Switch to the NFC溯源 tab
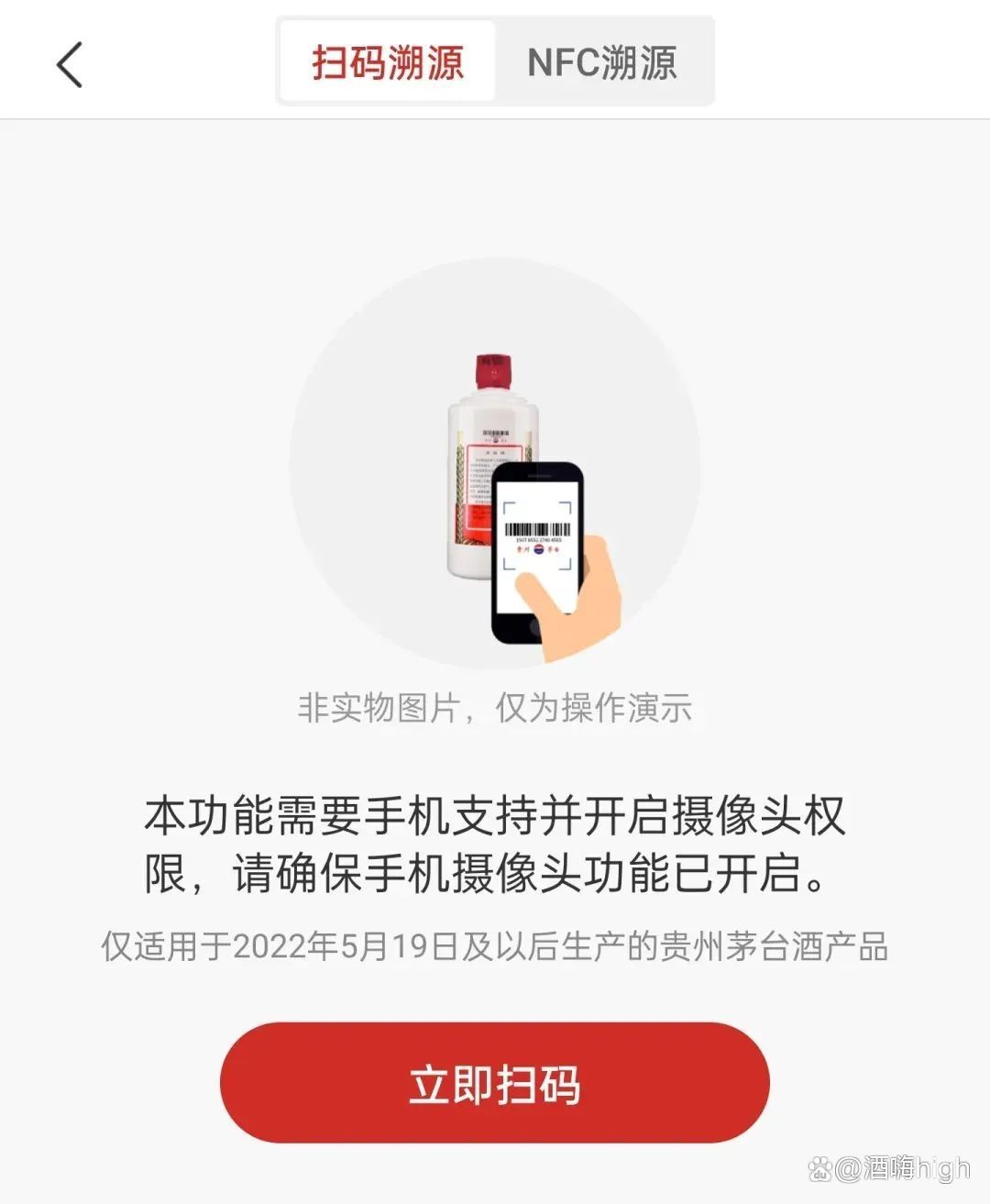This screenshot has width=990, height=1204. 602,62
